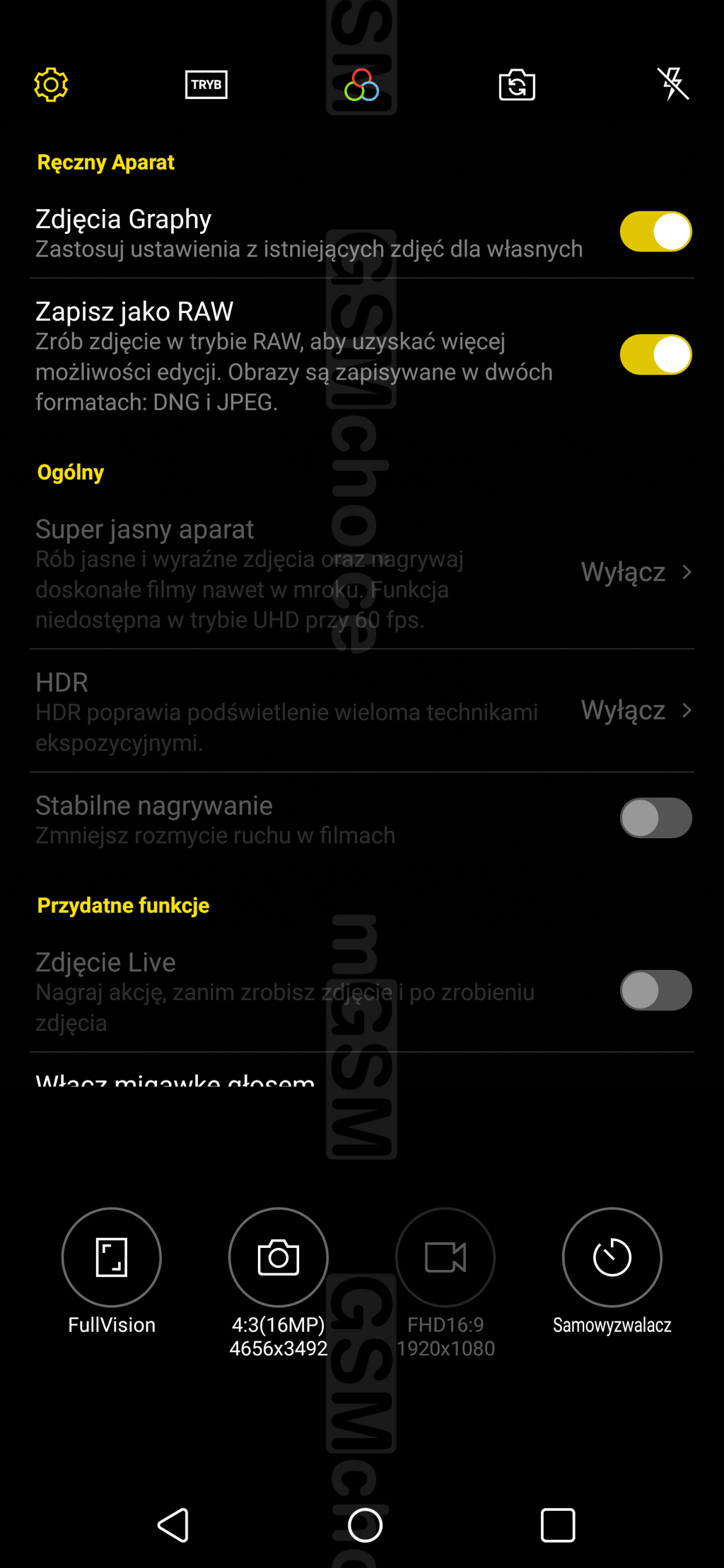Enable Stabilne nagrywanie switch
The width and height of the screenshot is (724, 1568).
655,818
